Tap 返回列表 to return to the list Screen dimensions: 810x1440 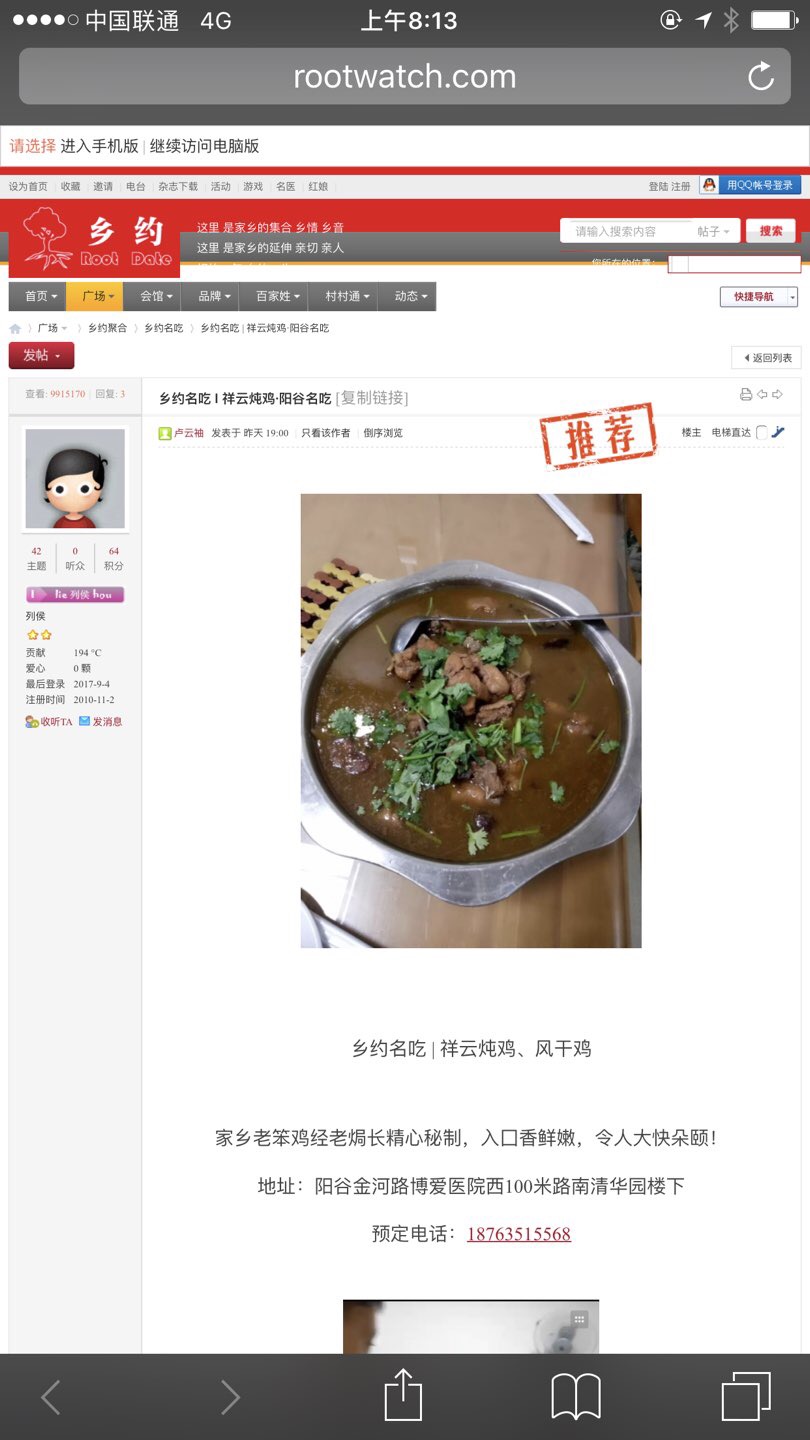pos(767,358)
